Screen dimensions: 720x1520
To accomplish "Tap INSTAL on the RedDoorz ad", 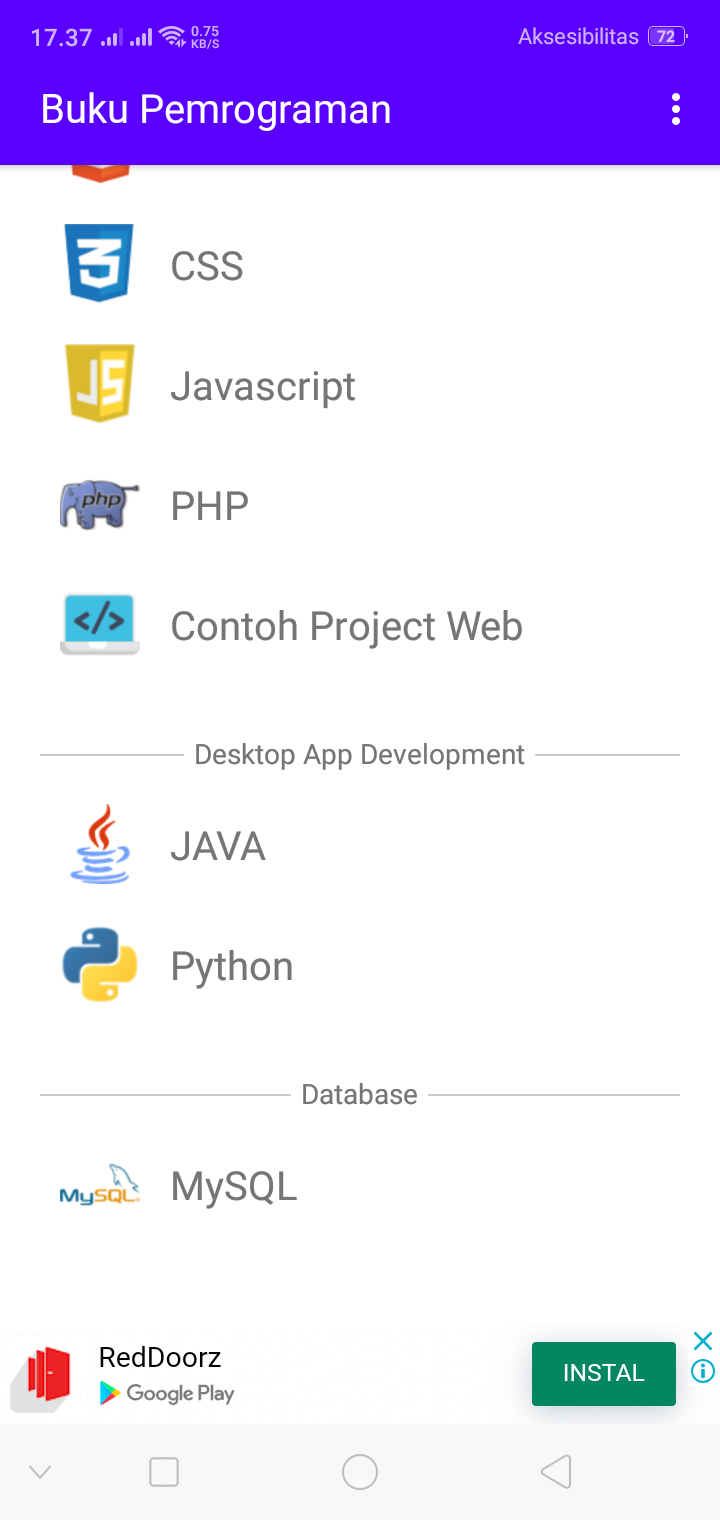I will [x=603, y=1373].
